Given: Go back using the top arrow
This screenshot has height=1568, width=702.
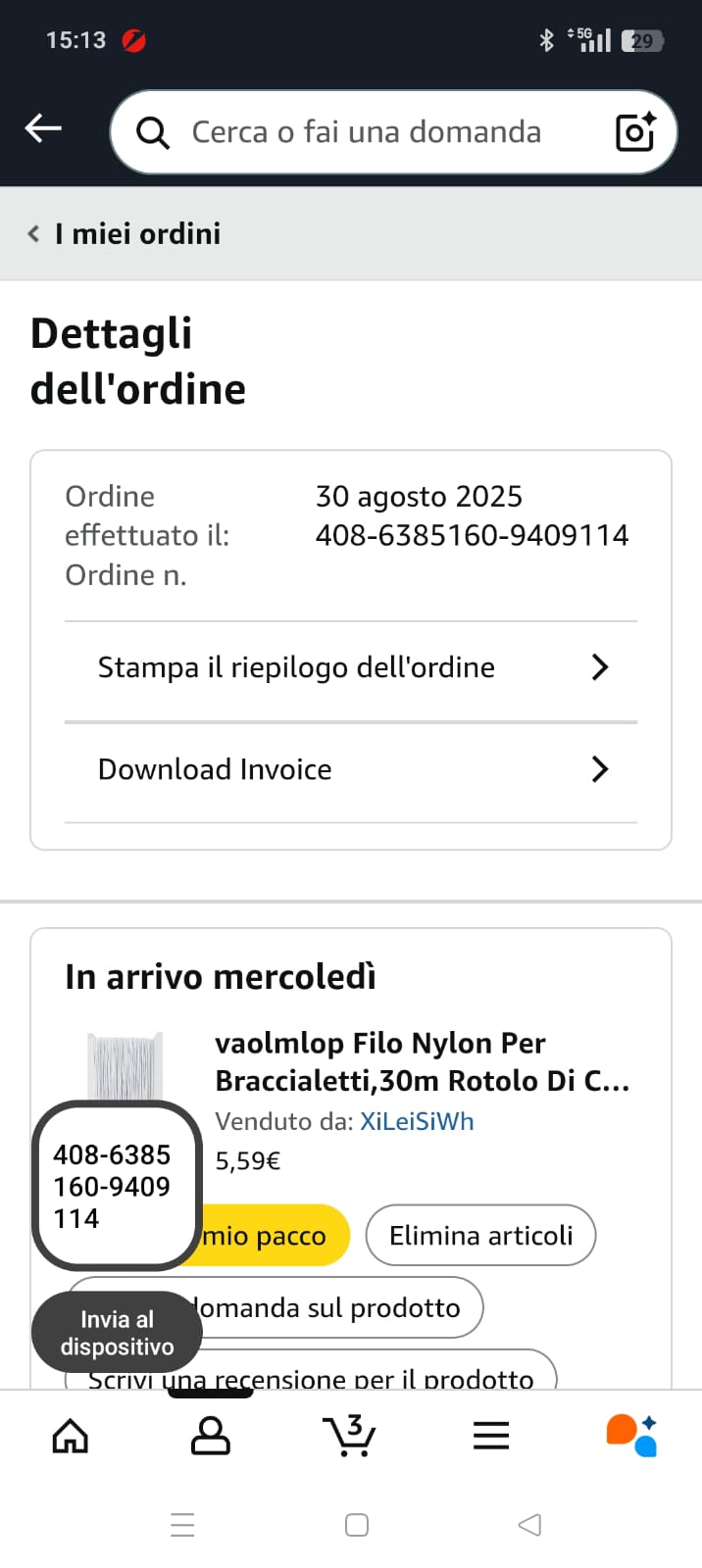Looking at the screenshot, I should click(43, 128).
